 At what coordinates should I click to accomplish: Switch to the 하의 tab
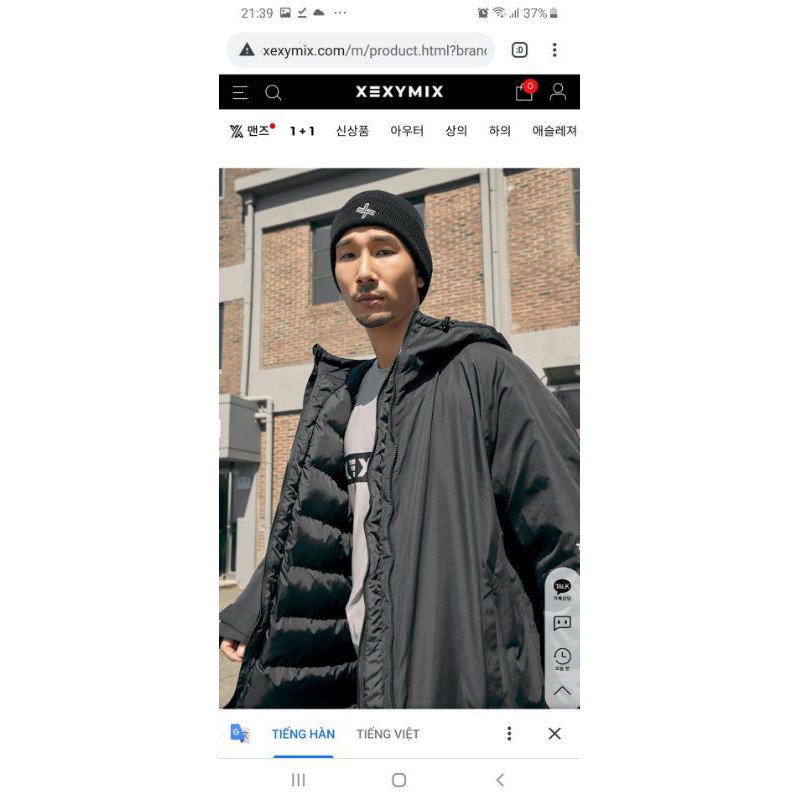[500, 131]
